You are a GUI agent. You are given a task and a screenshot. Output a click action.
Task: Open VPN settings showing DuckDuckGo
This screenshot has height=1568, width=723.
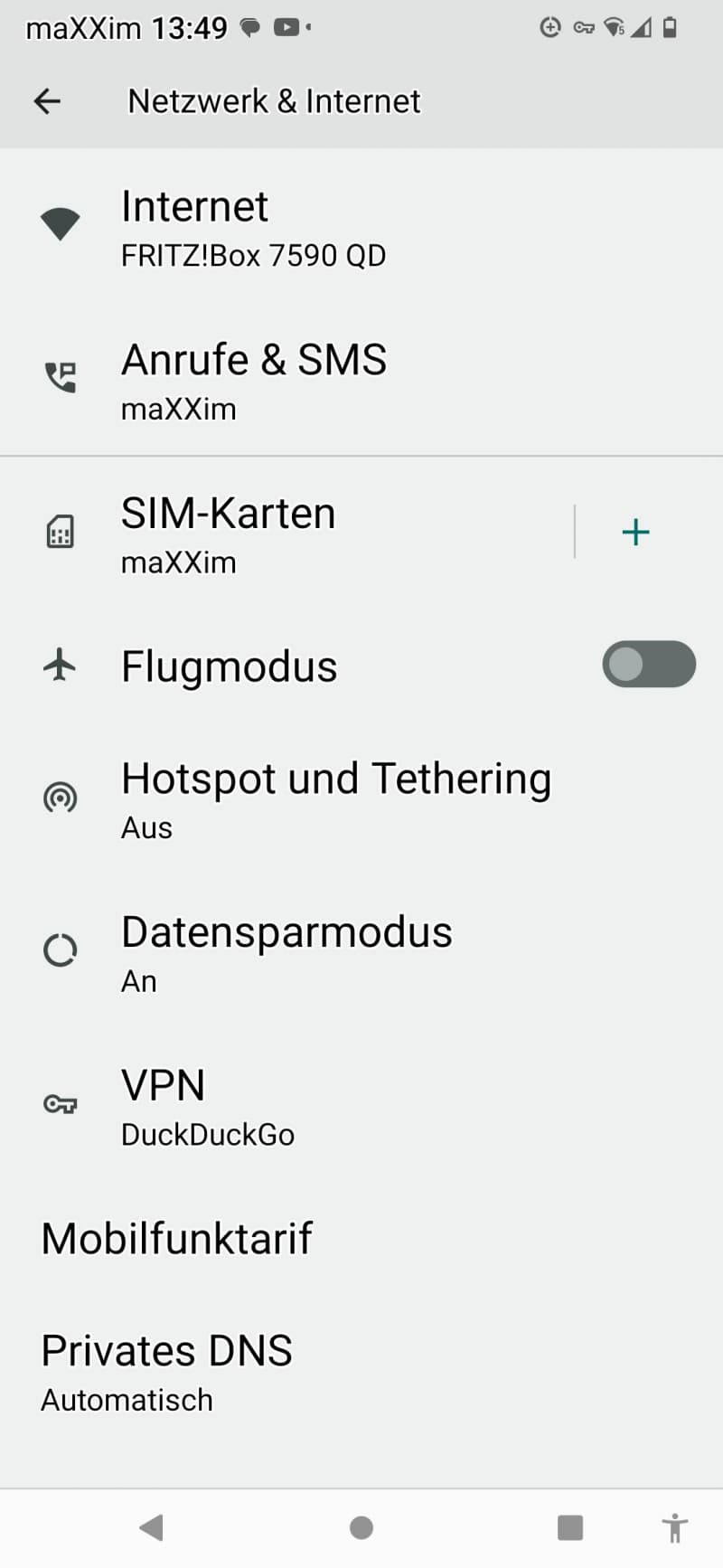coord(361,1105)
